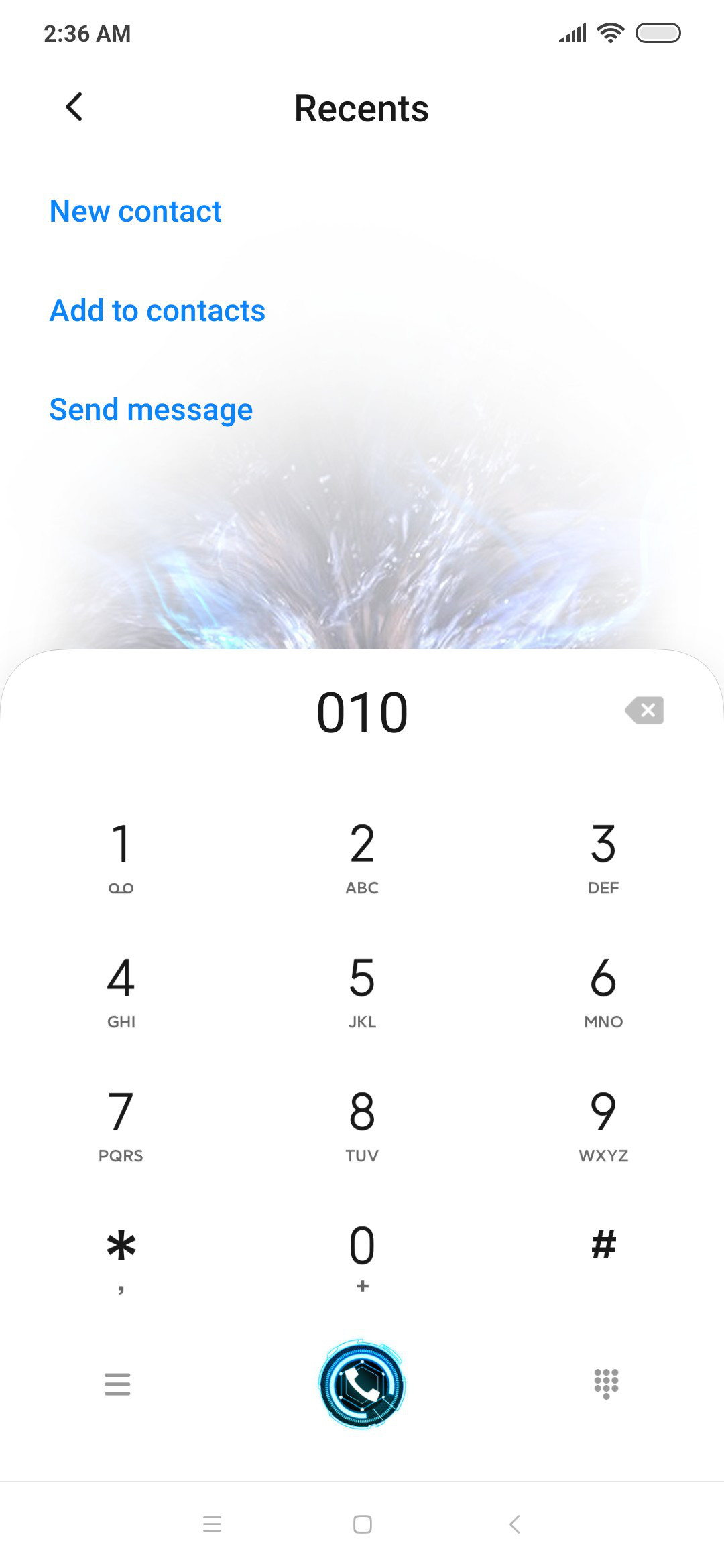Tap the 0 key
The height and width of the screenshot is (1568, 724).
point(362,1260)
